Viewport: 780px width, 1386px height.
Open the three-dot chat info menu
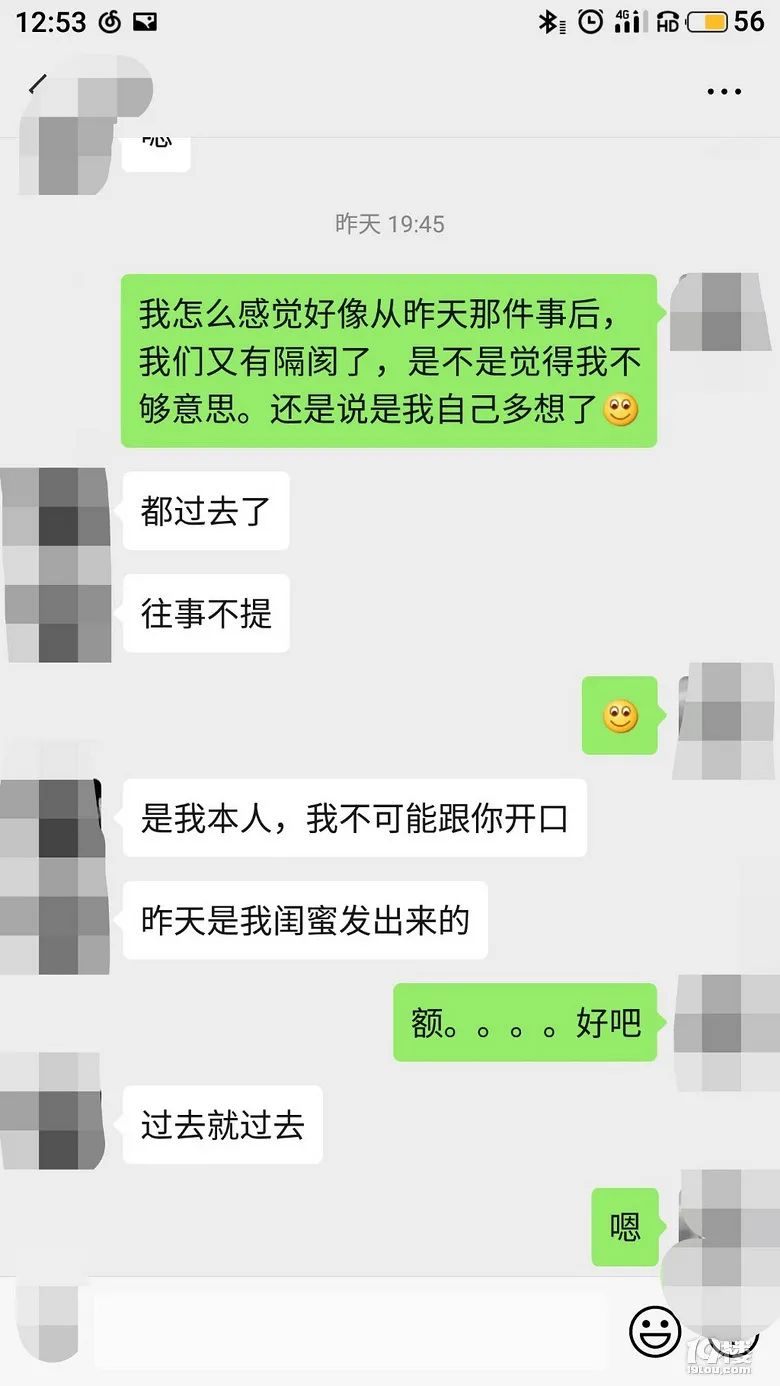point(724,92)
